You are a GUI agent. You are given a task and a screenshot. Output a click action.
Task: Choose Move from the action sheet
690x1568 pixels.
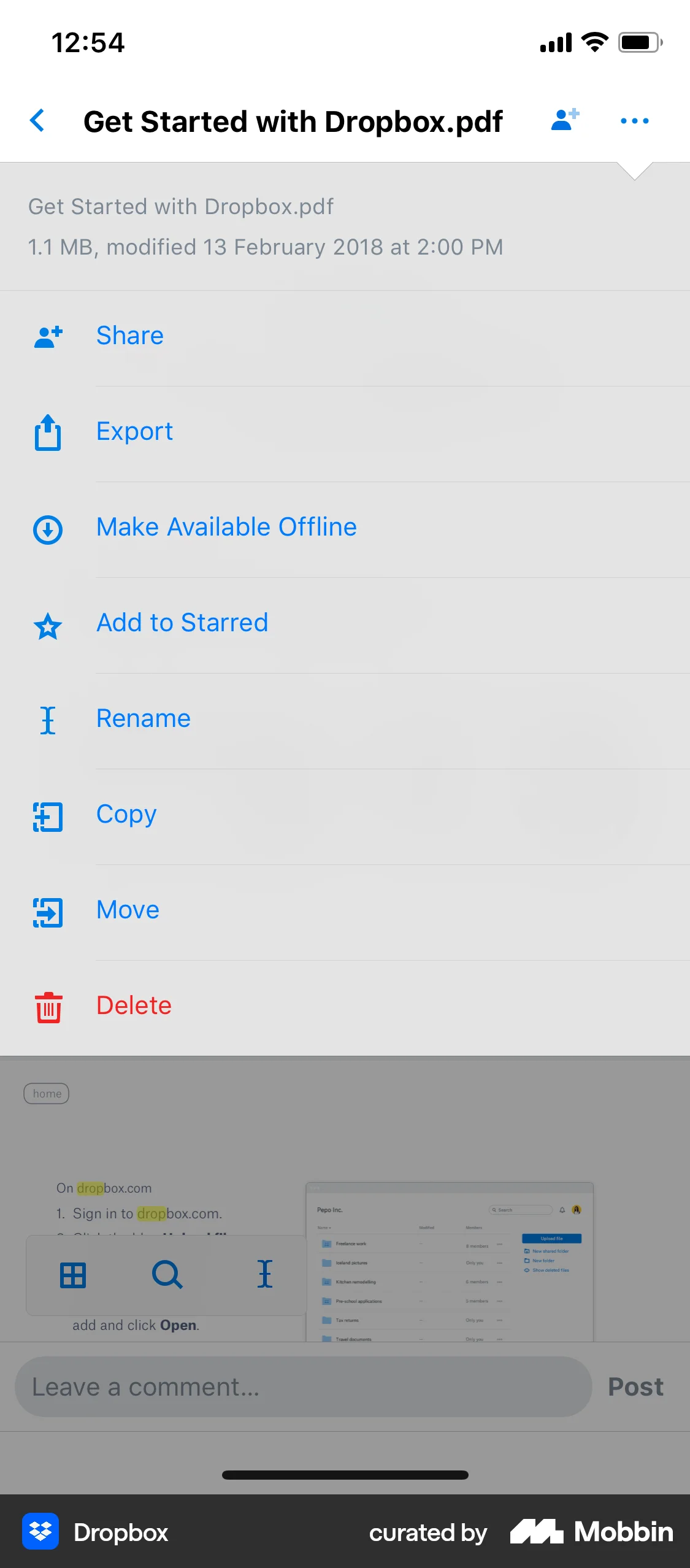128,910
